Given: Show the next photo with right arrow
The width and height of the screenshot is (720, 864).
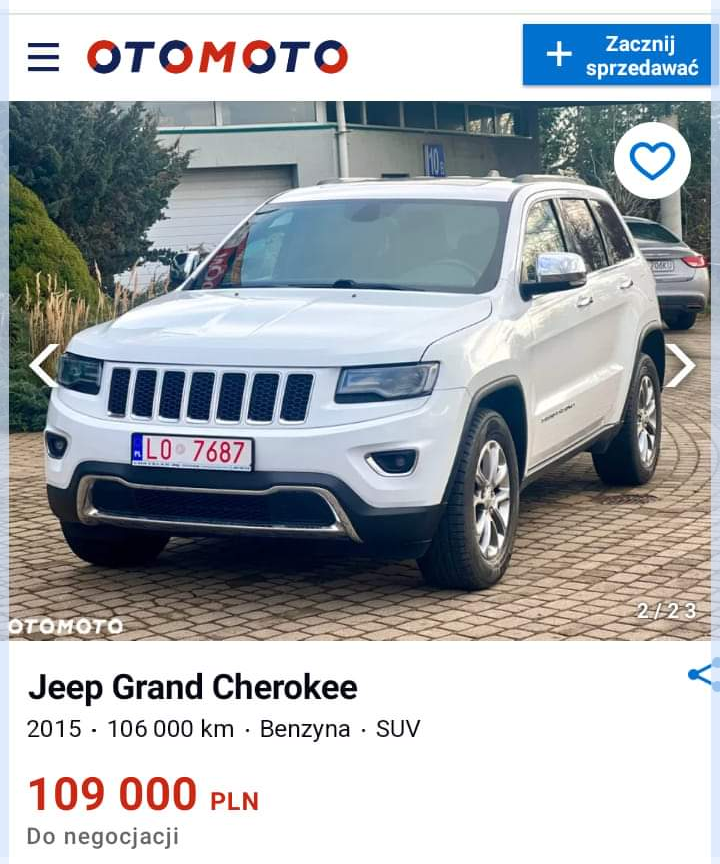Looking at the screenshot, I should tap(679, 365).
